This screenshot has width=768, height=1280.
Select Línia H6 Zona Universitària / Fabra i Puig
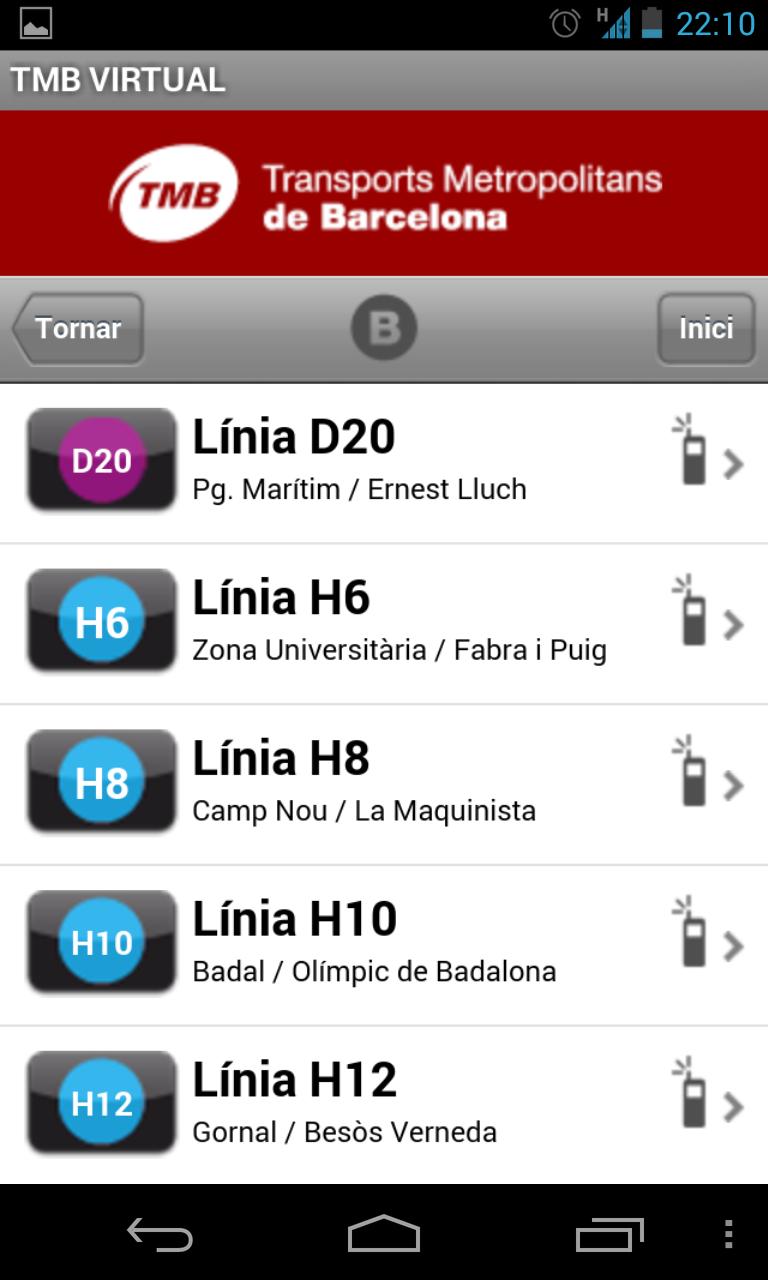[x=384, y=623]
